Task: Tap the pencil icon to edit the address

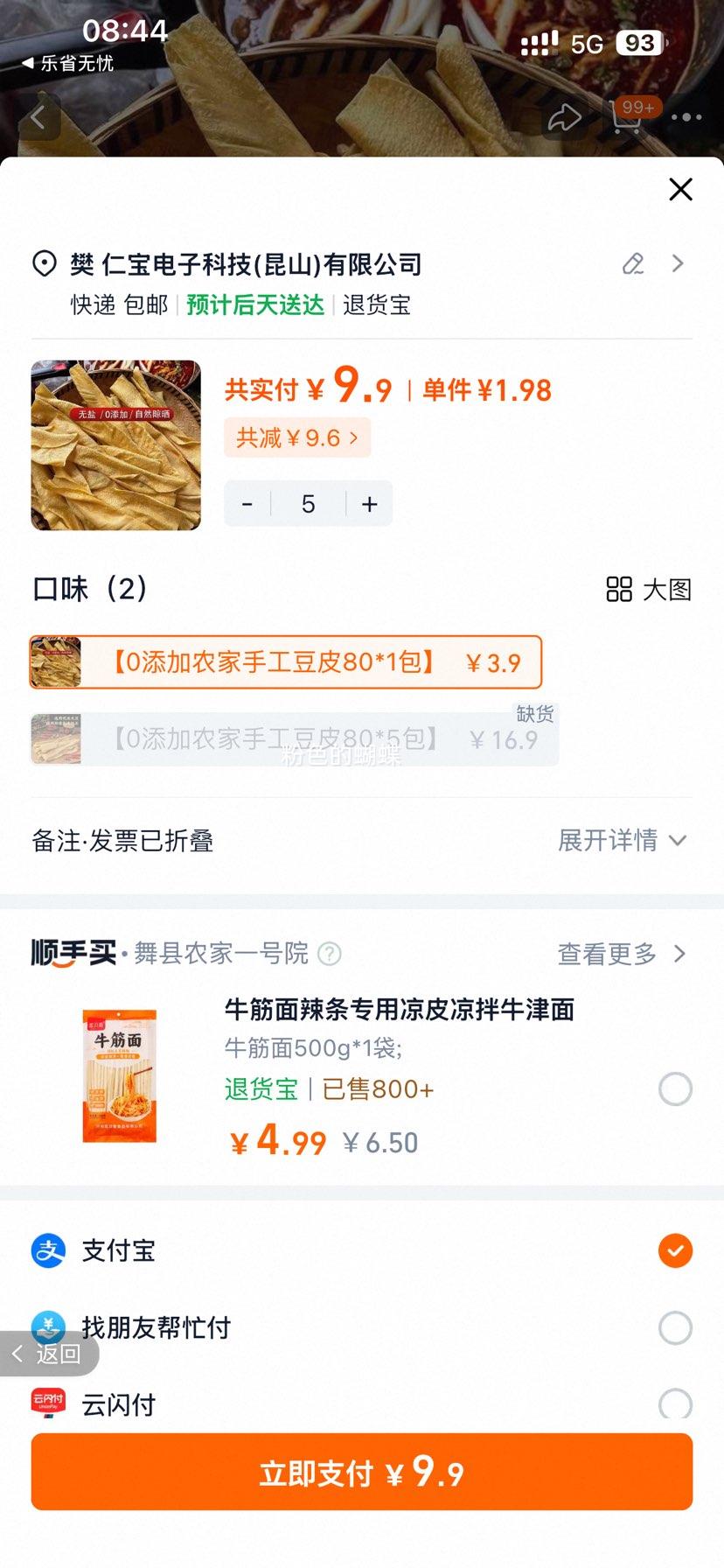Action: pyautogui.click(x=633, y=263)
